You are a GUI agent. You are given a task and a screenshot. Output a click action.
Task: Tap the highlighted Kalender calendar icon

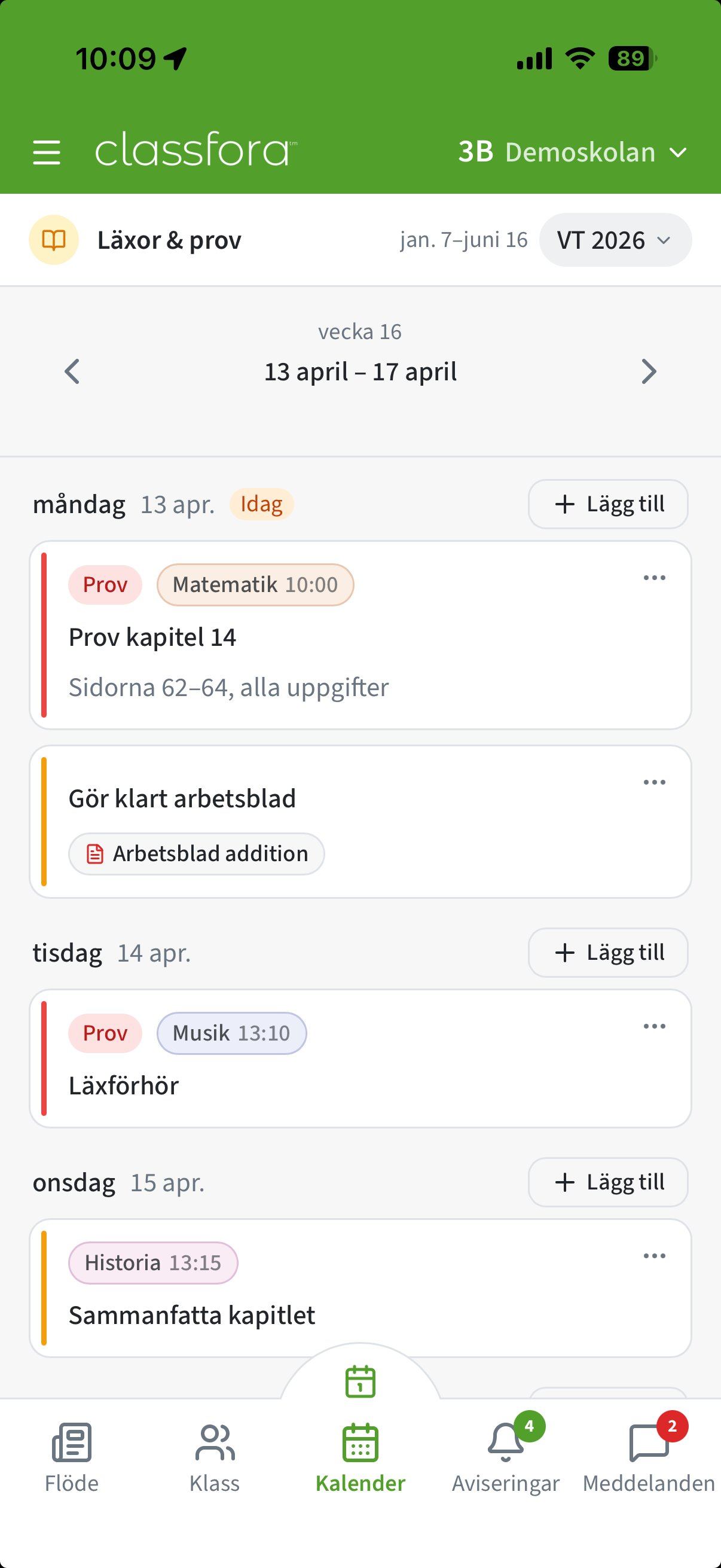360,1441
